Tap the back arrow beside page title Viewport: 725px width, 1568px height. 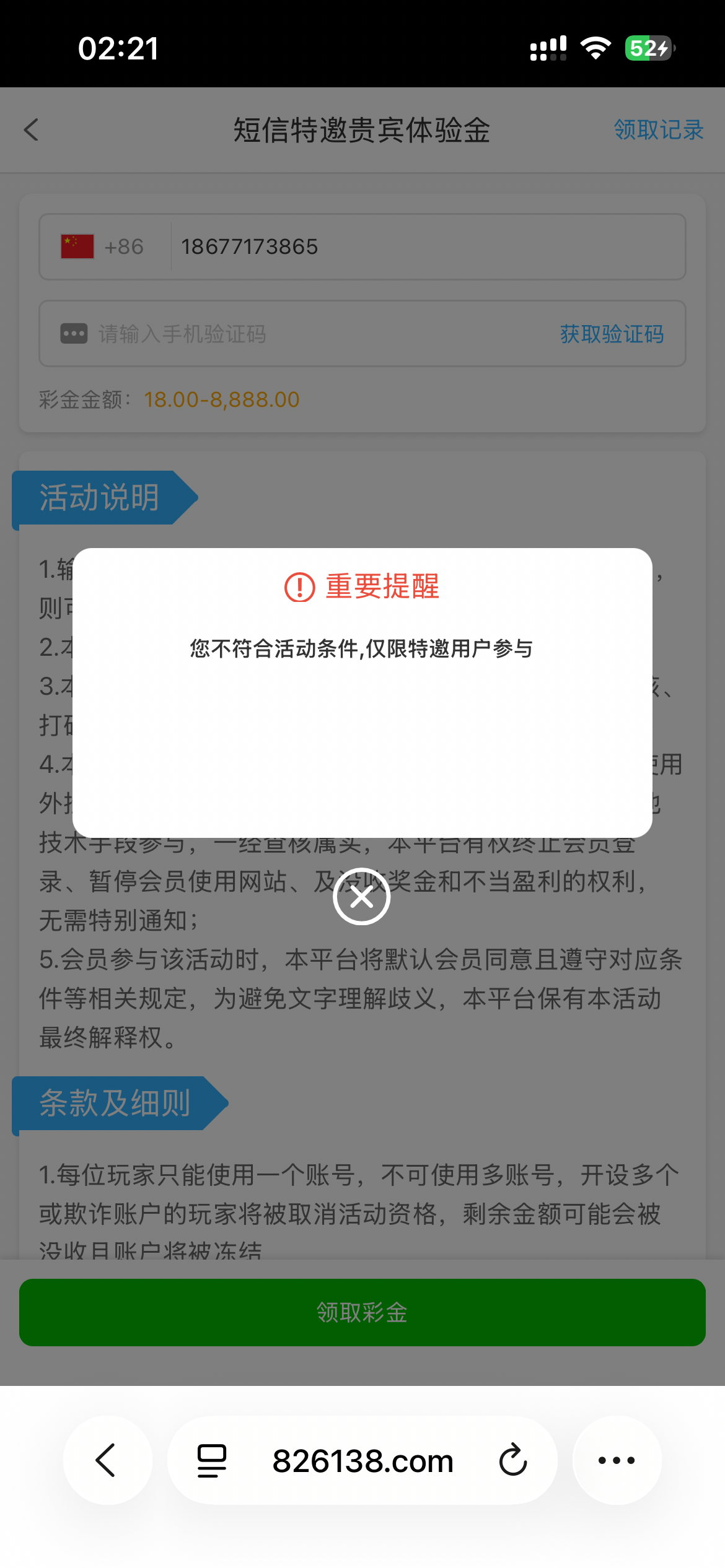pos(30,131)
